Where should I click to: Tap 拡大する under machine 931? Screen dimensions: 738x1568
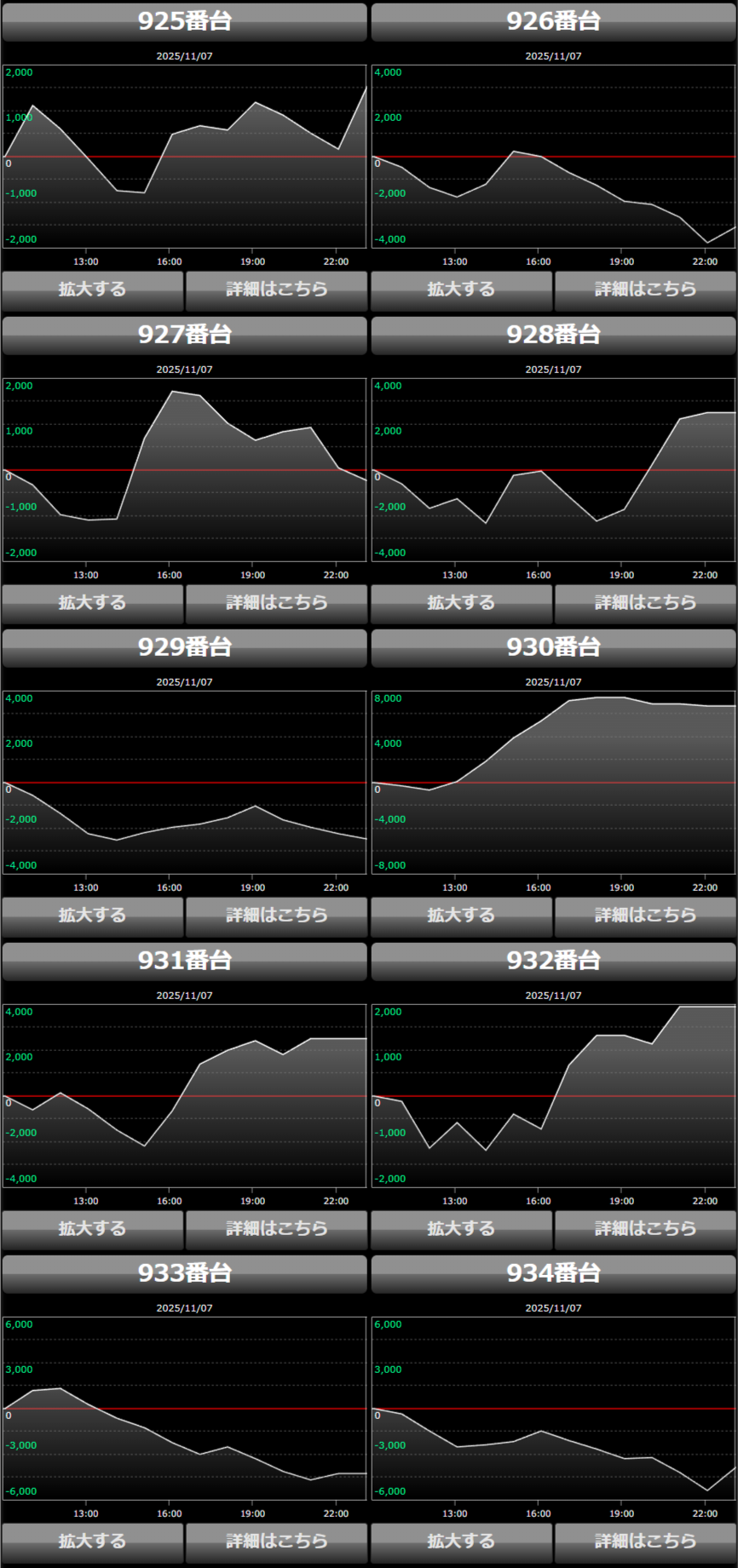point(92,1229)
